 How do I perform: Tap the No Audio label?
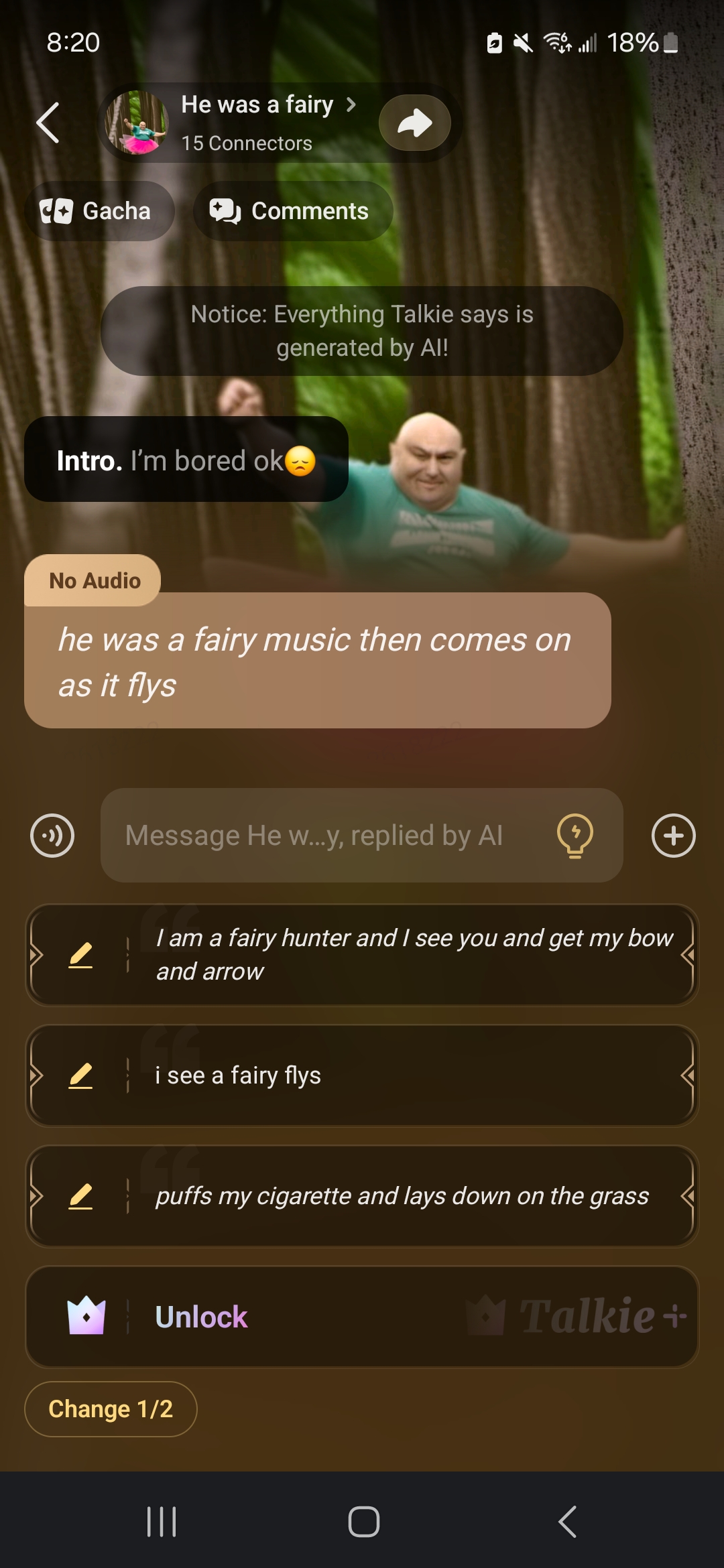tap(95, 580)
